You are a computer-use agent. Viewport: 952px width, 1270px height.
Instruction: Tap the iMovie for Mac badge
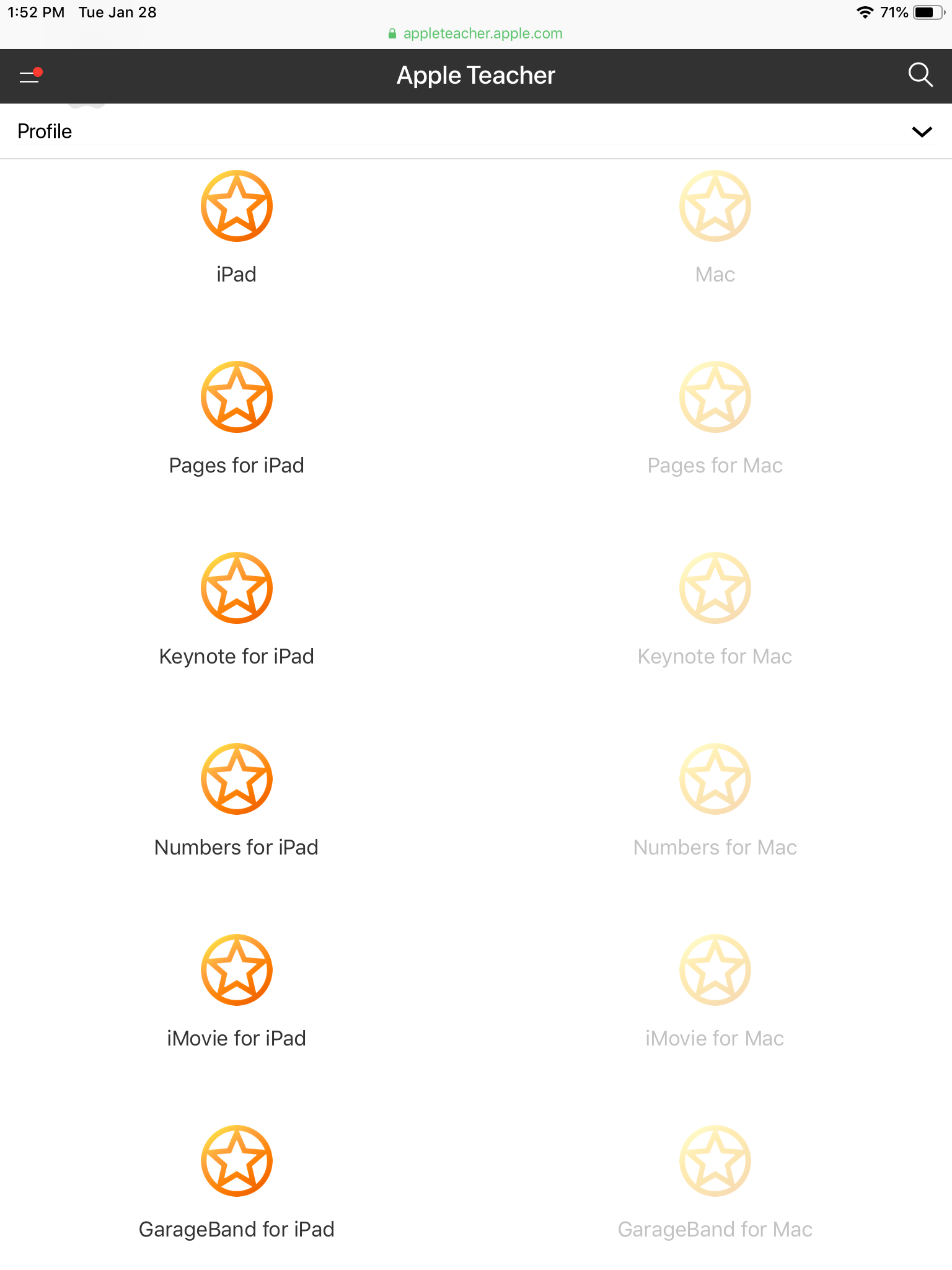coord(715,970)
